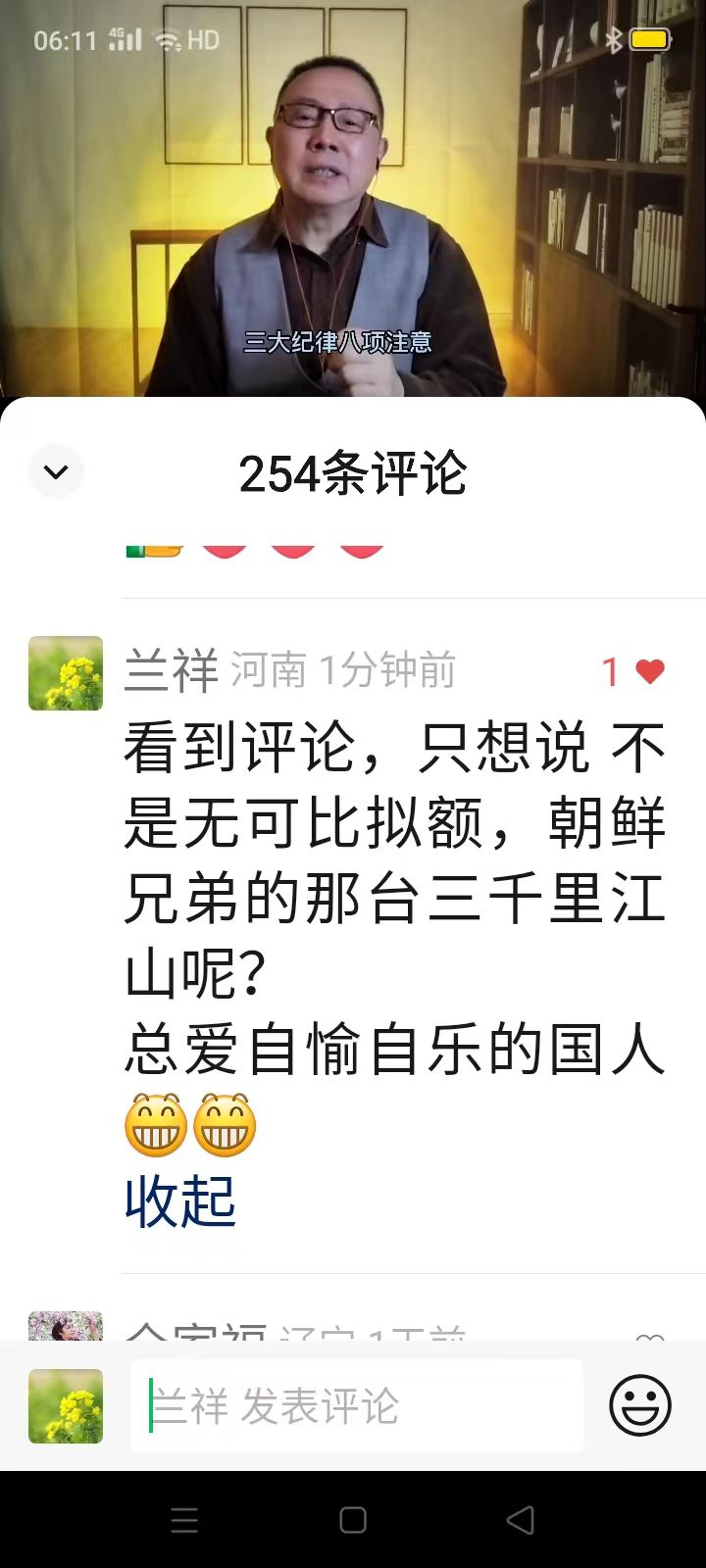Viewport: 706px width, 1568px height.
Task: Tap the 发表评论 input field
Action: [357, 1406]
